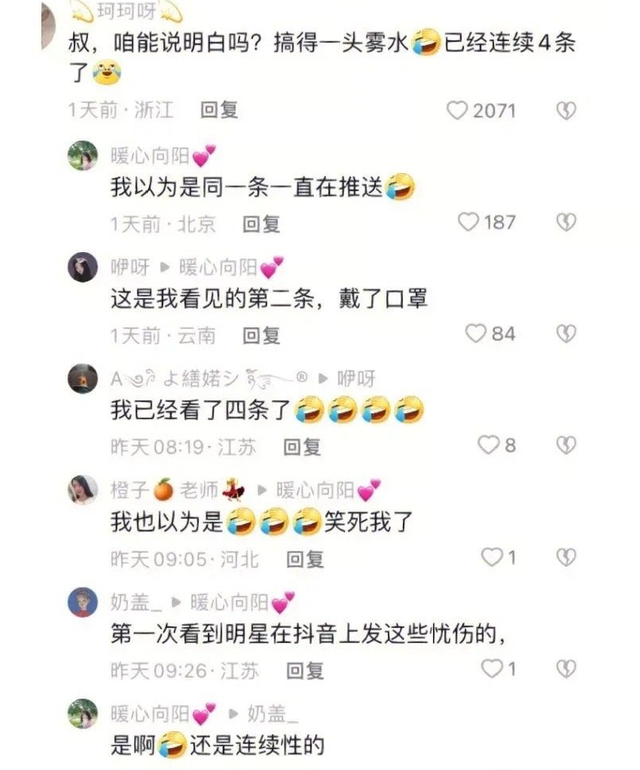Dislike 咿呀's comment about the mask

click(x=566, y=333)
